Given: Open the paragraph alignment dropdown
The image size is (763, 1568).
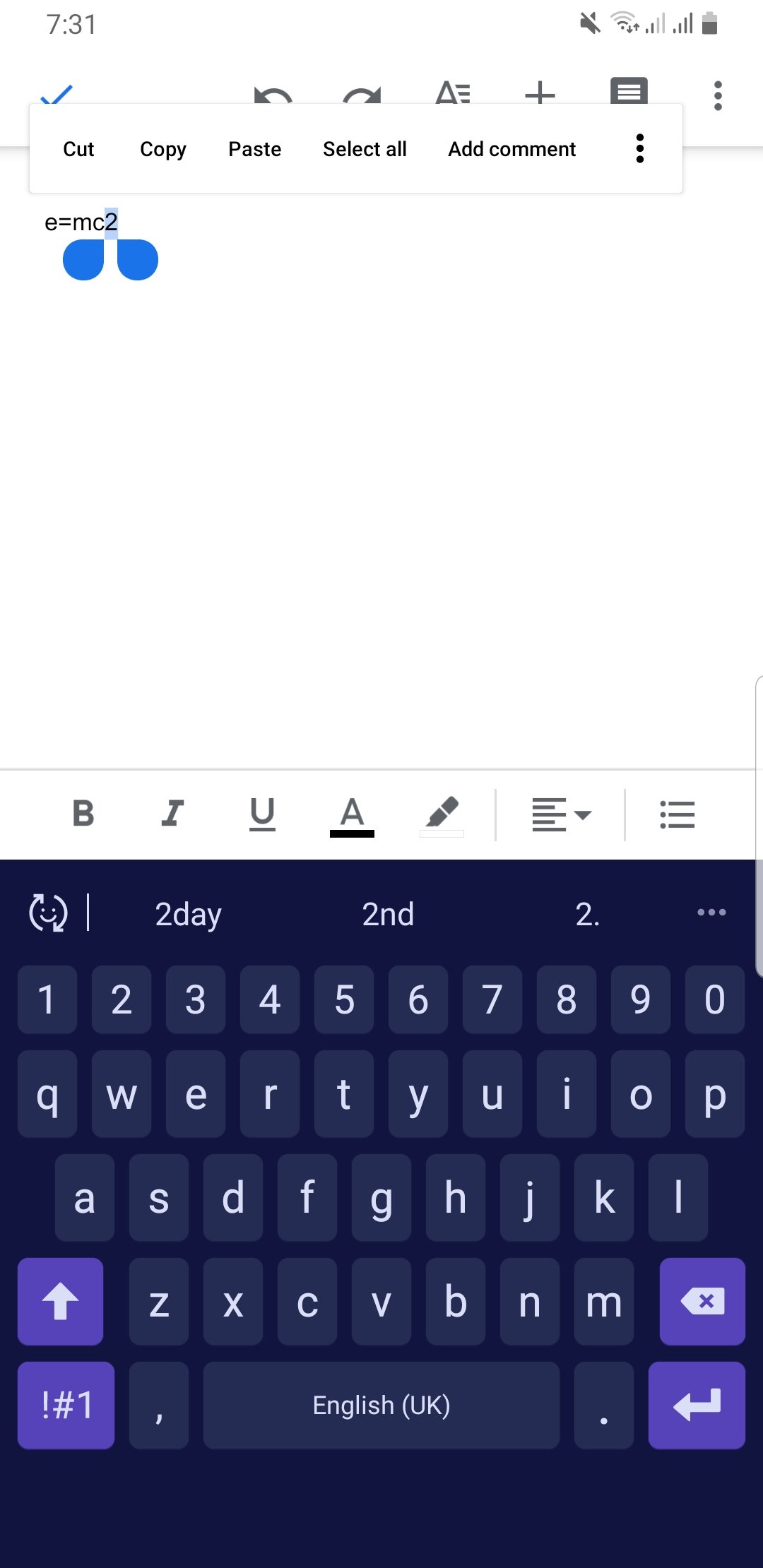Looking at the screenshot, I should click(562, 814).
